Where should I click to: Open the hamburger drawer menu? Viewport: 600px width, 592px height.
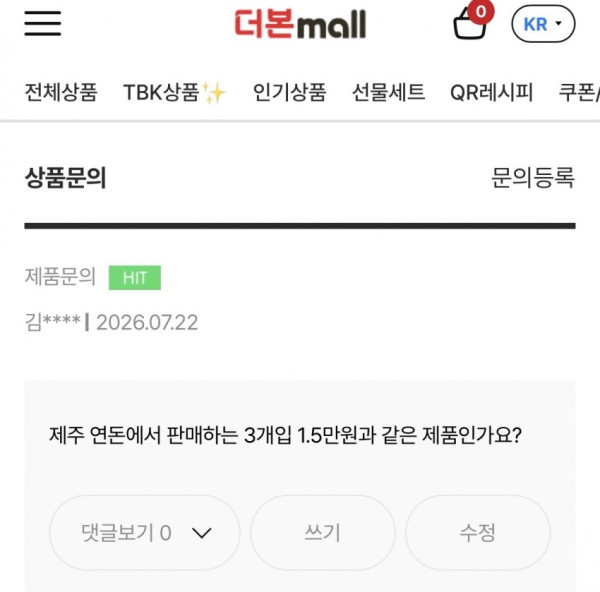pos(42,23)
